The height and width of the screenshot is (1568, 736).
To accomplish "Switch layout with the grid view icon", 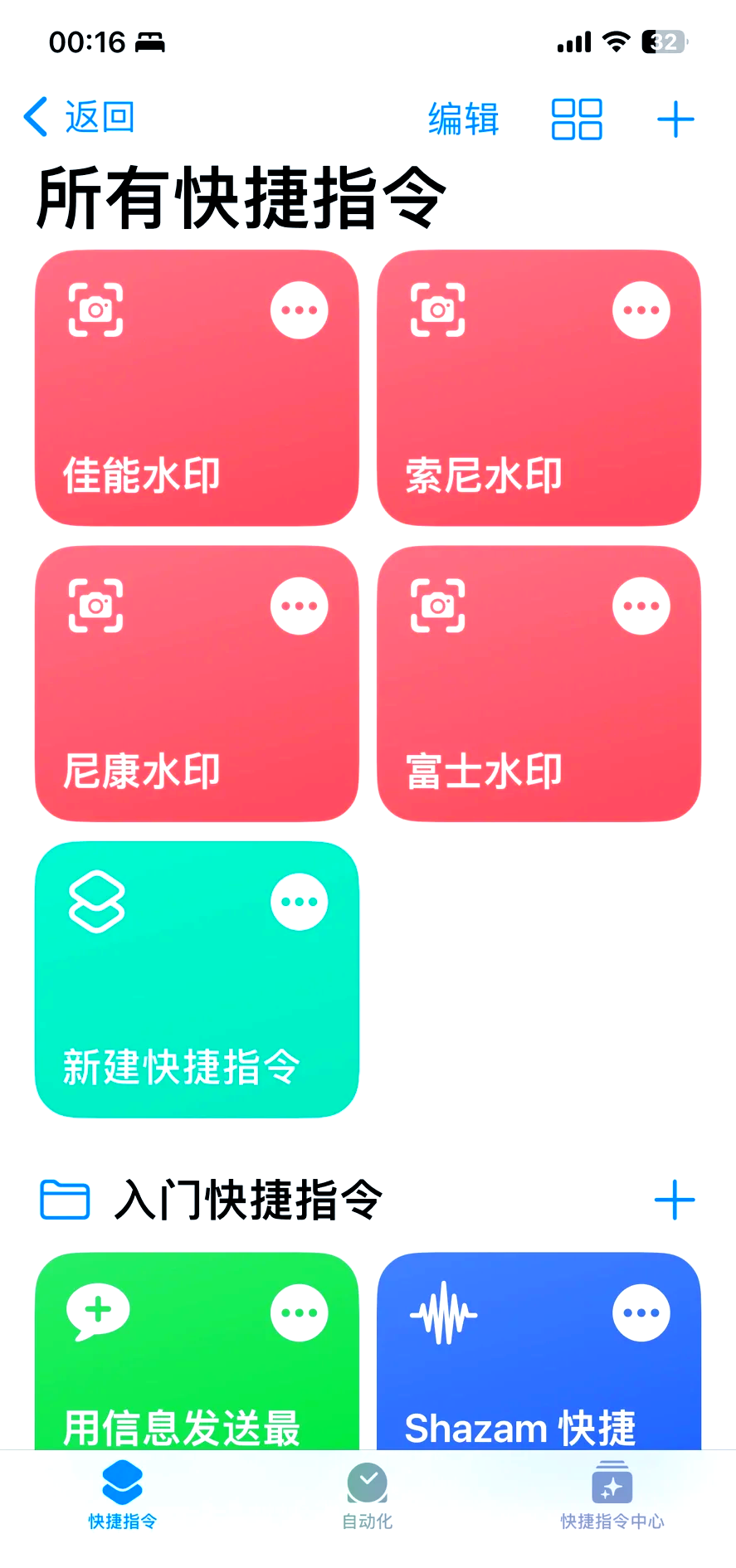I will click(x=577, y=119).
